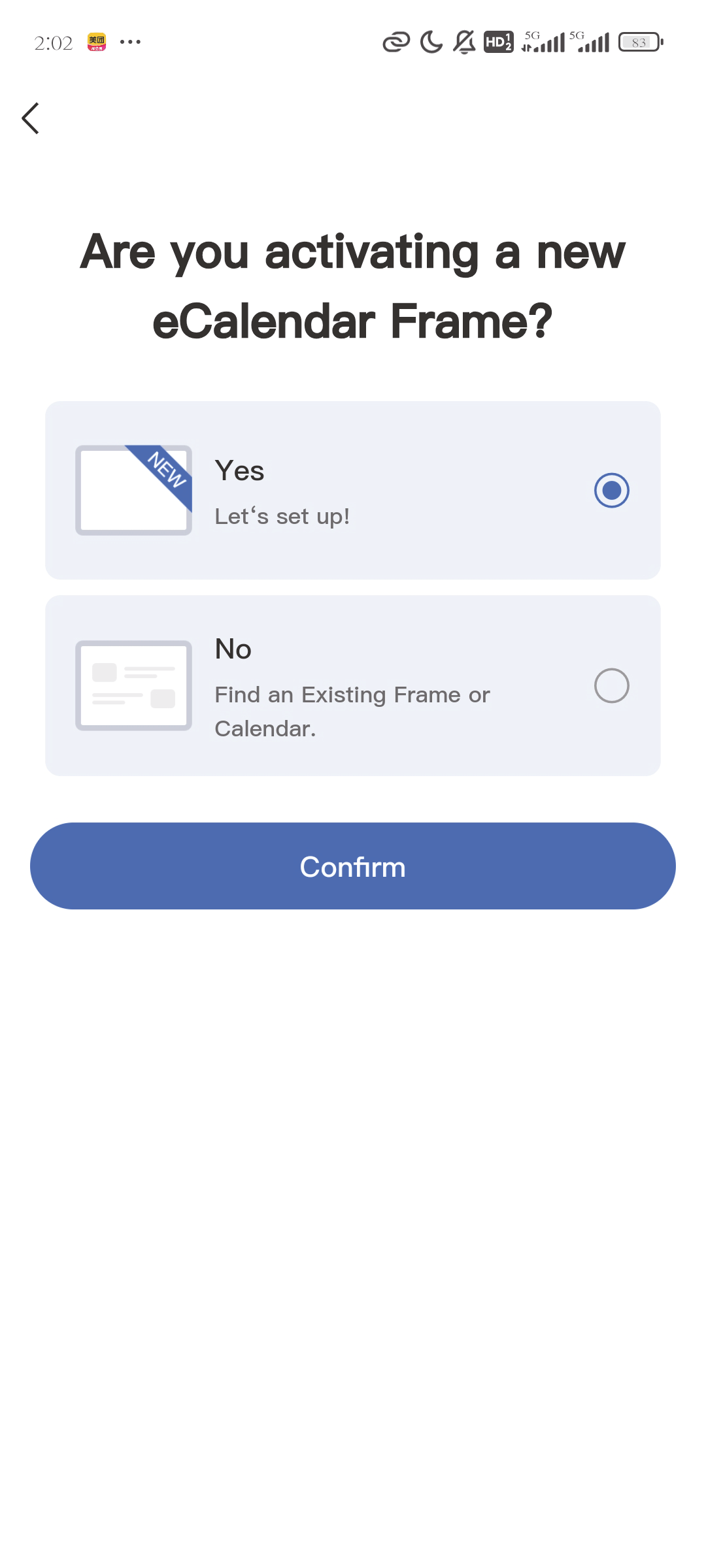
Task: Choose the Find an Existing Frame option
Action: 352,710
